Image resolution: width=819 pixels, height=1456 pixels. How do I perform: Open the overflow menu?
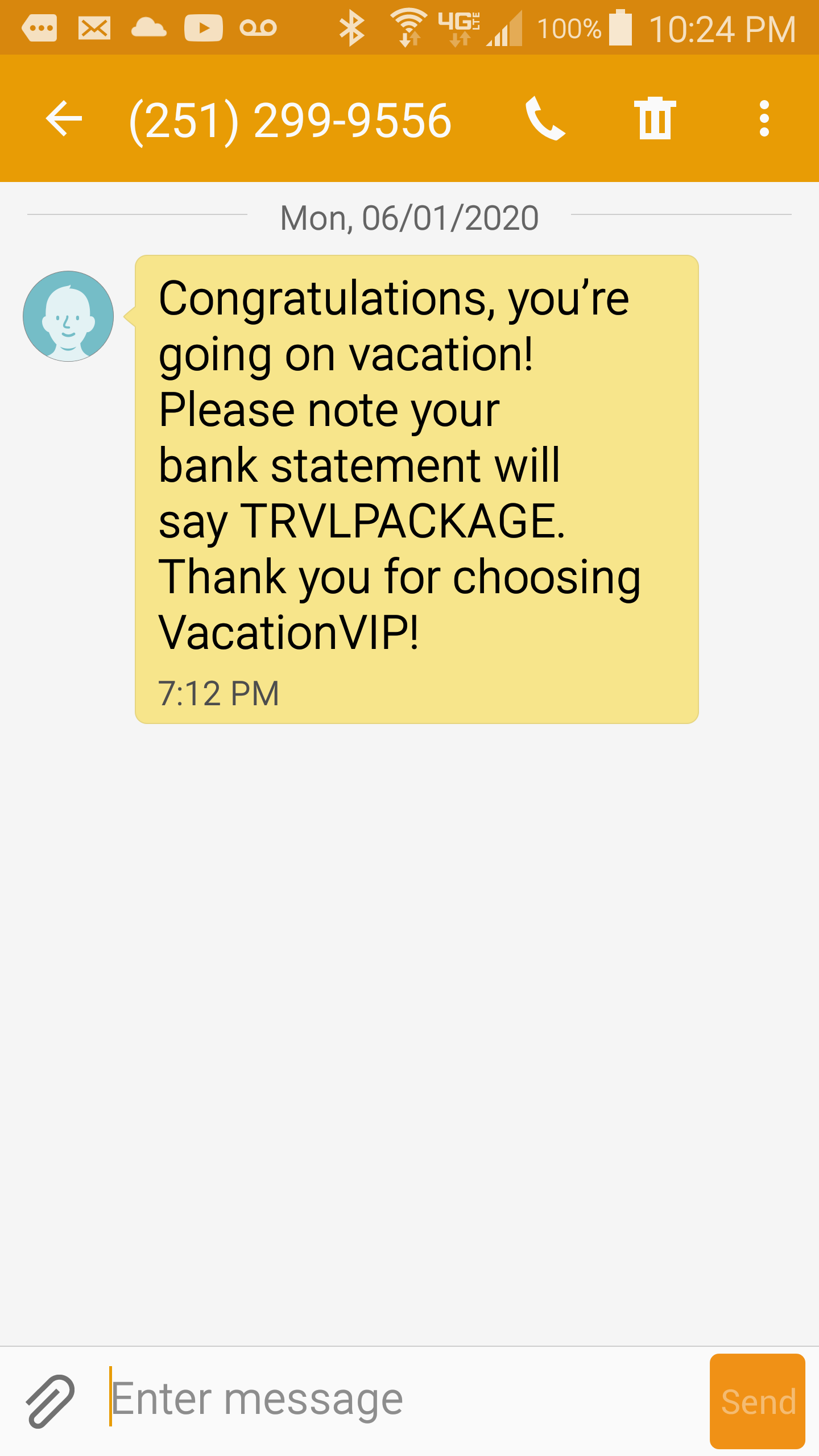764,119
